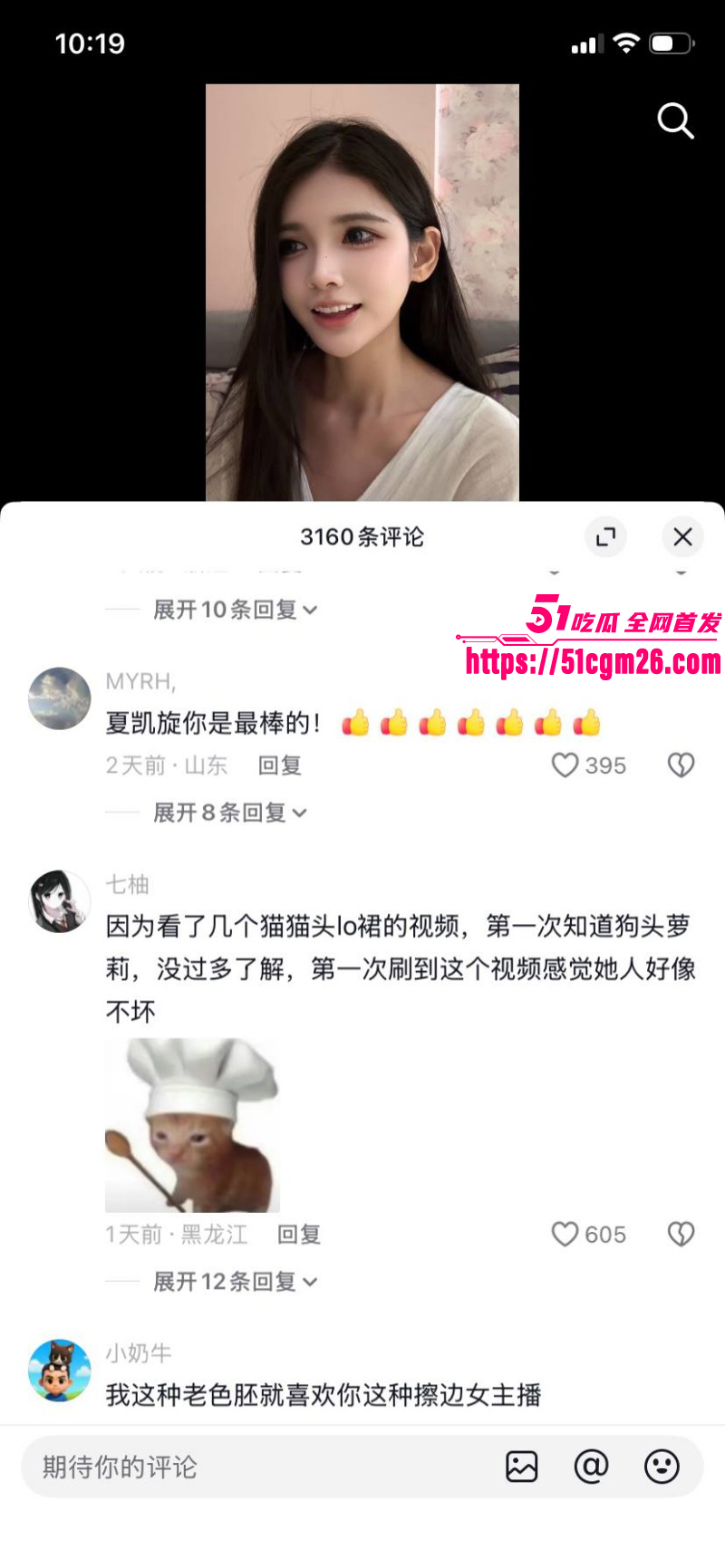Dislike MYRH's comment with broken heart

(681, 766)
